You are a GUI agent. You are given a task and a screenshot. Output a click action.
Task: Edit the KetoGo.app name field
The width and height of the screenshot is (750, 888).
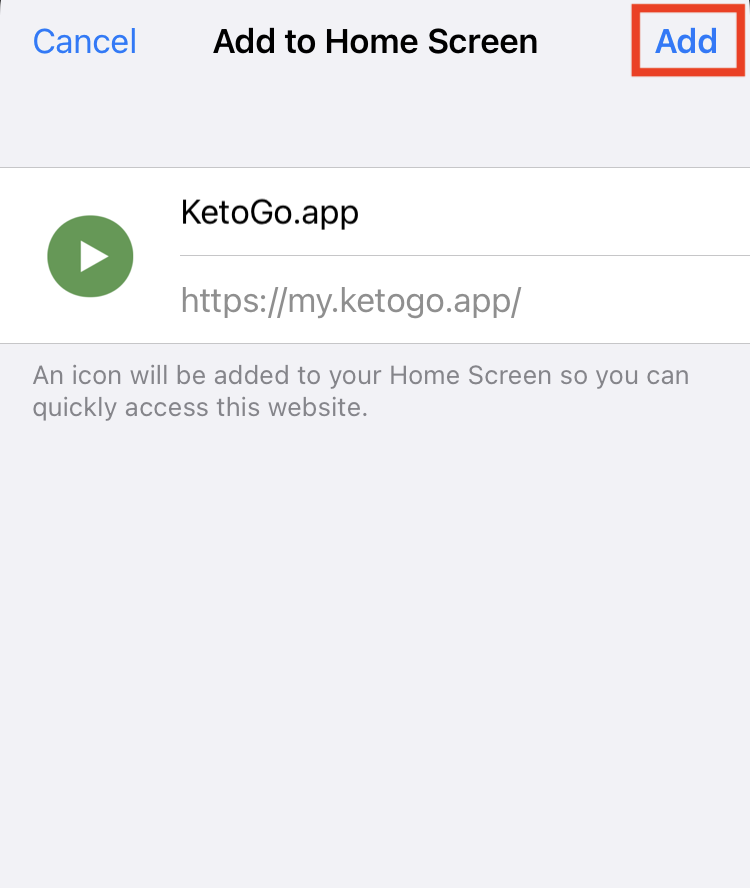coord(400,212)
